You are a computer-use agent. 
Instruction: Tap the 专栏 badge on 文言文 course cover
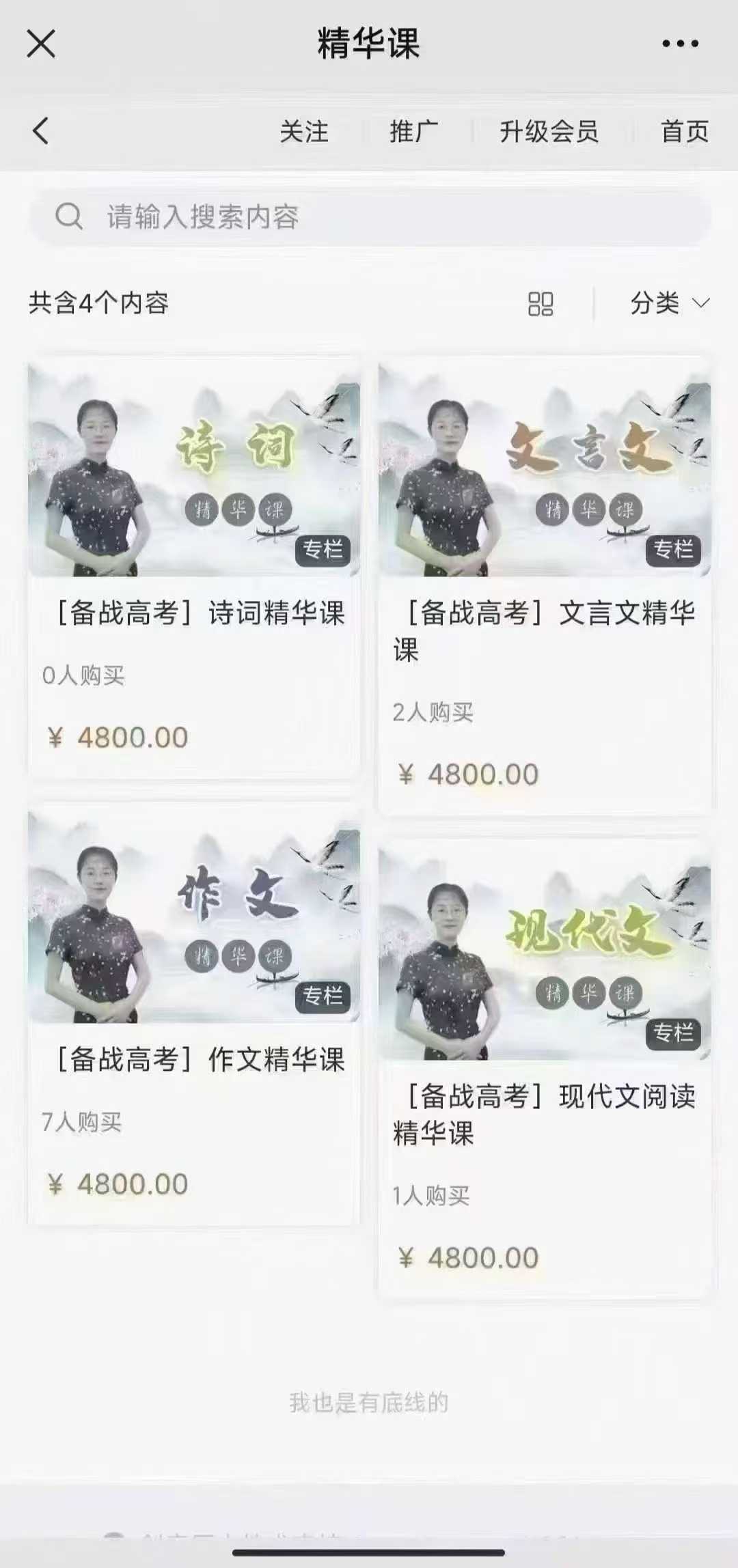pos(675,551)
